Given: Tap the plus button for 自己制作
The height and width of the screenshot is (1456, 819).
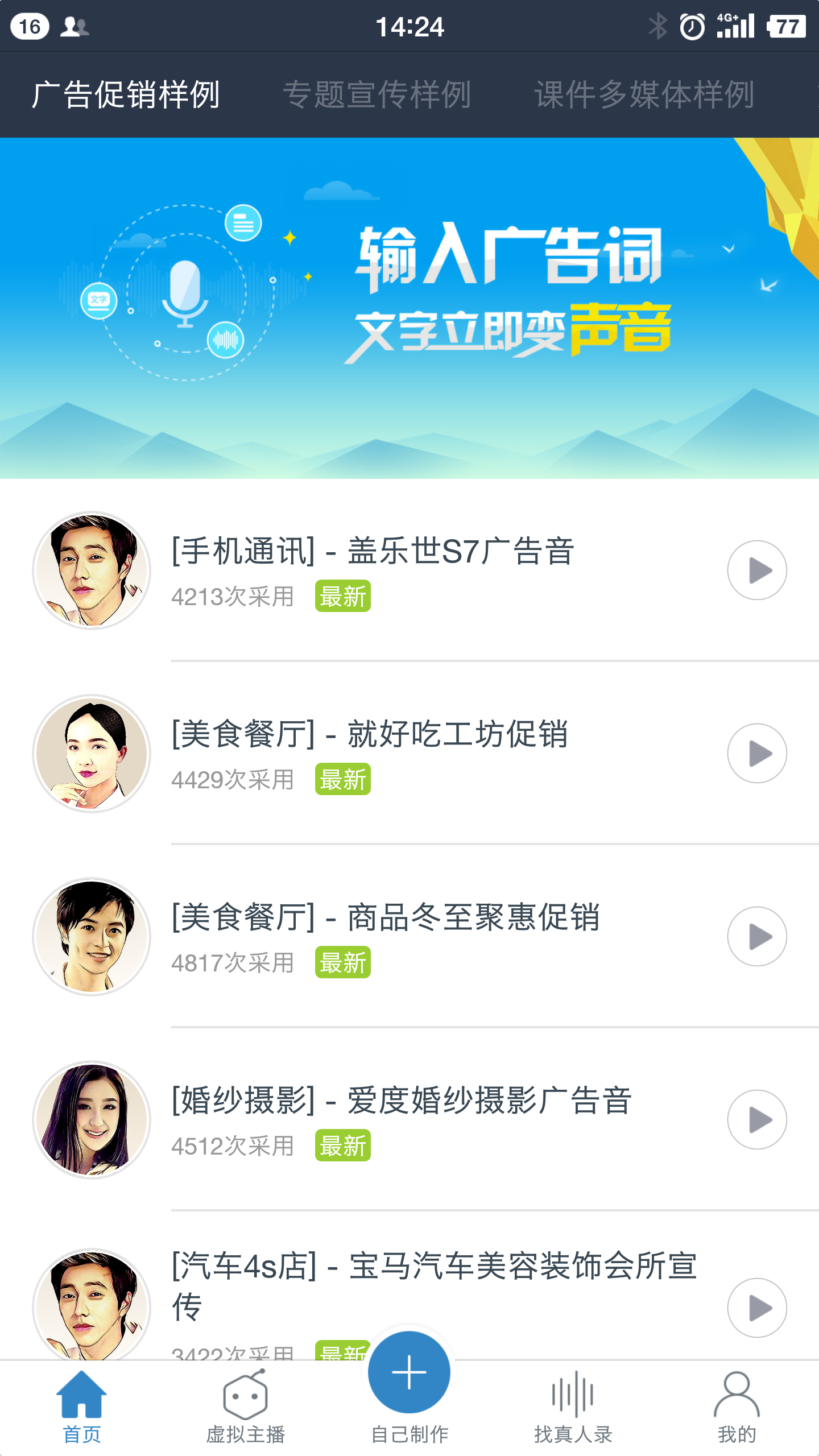Looking at the screenshot, I should 409,1373.
